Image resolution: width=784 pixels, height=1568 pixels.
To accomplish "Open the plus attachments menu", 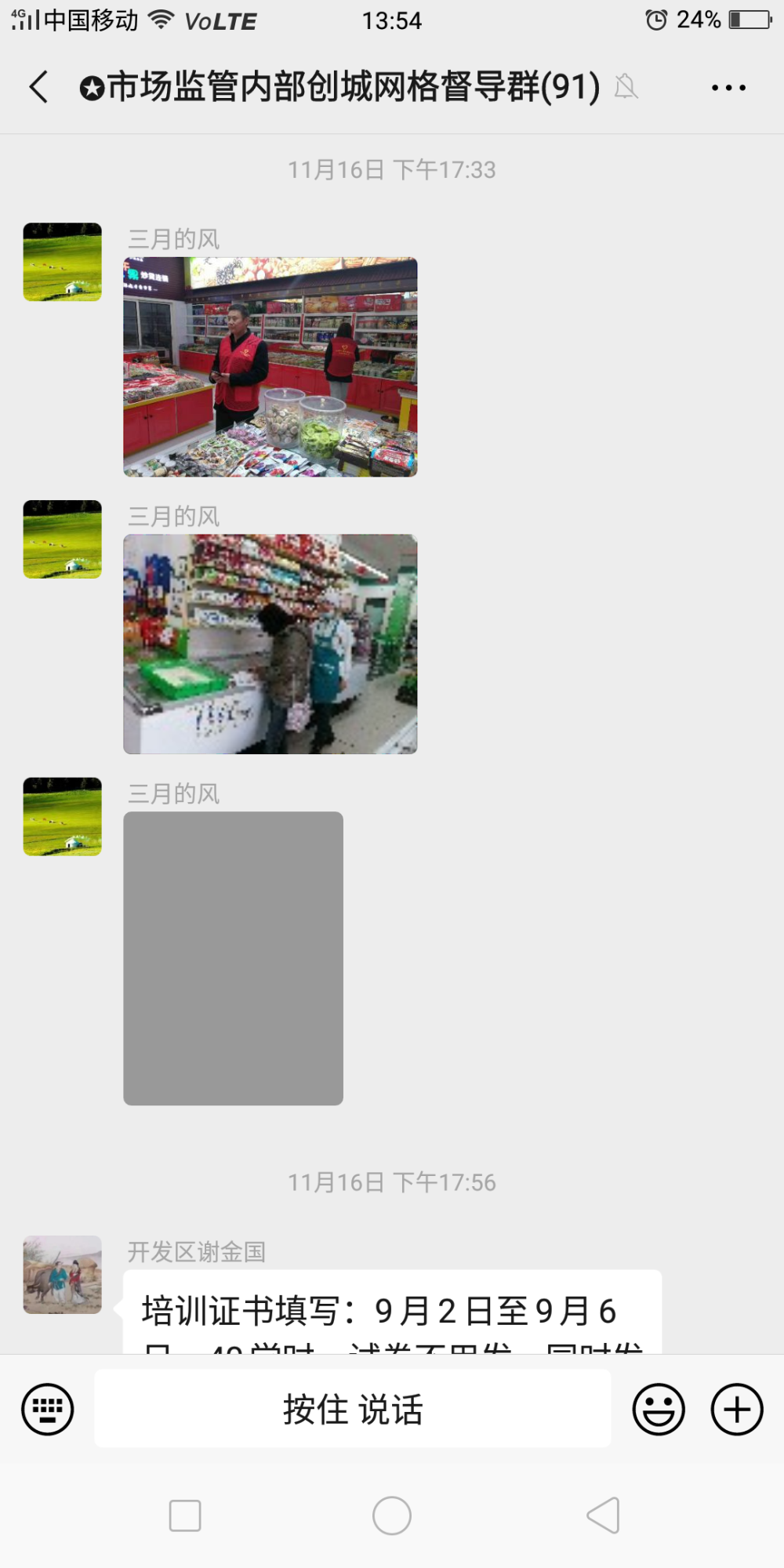I will [x=737, y=1410].
